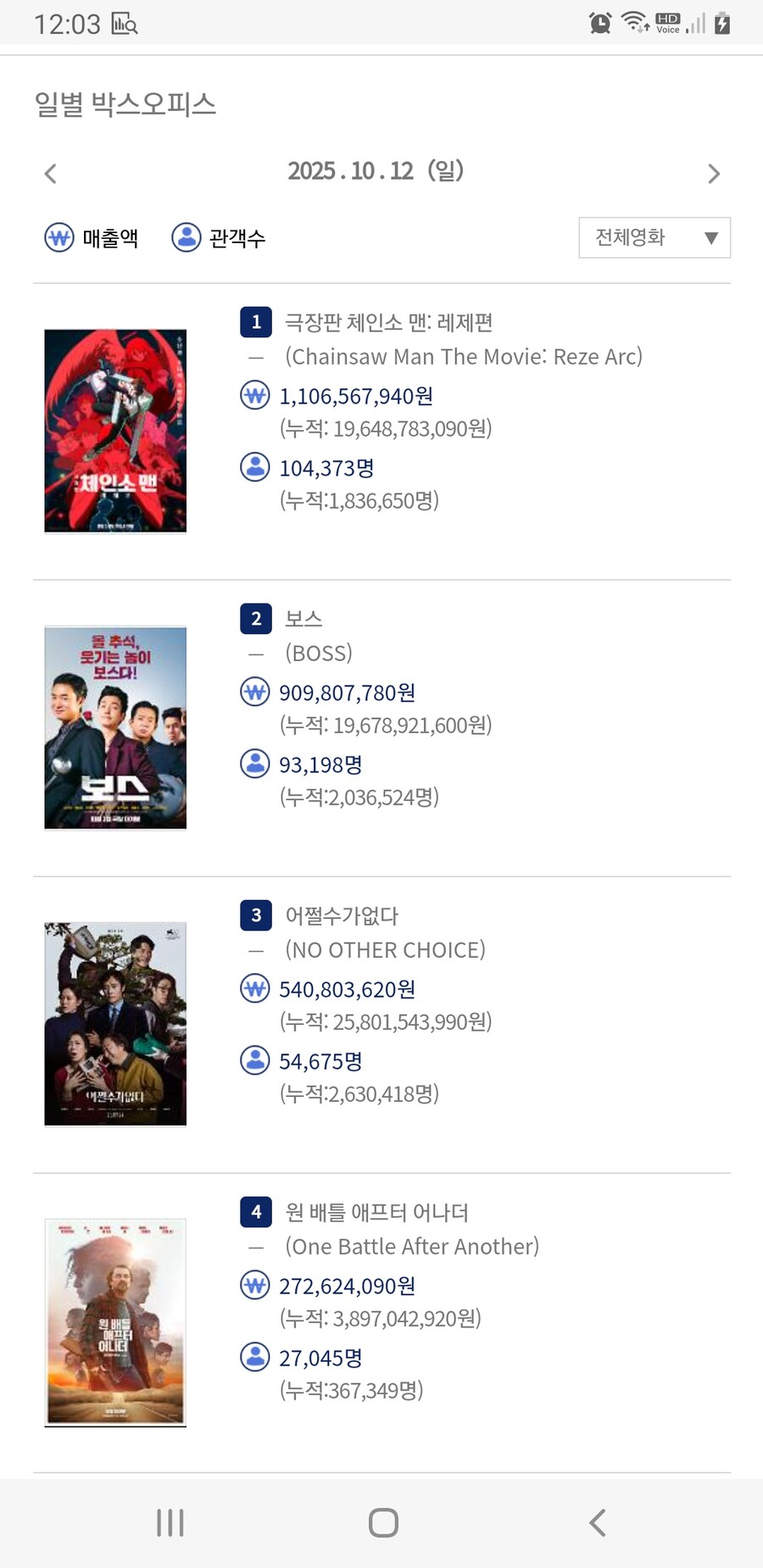The width and height of the screenshot is (763, 1568).
Task: Open the Chainsaw Man Reze Arc poster
Action: click(x=115, y=431)
